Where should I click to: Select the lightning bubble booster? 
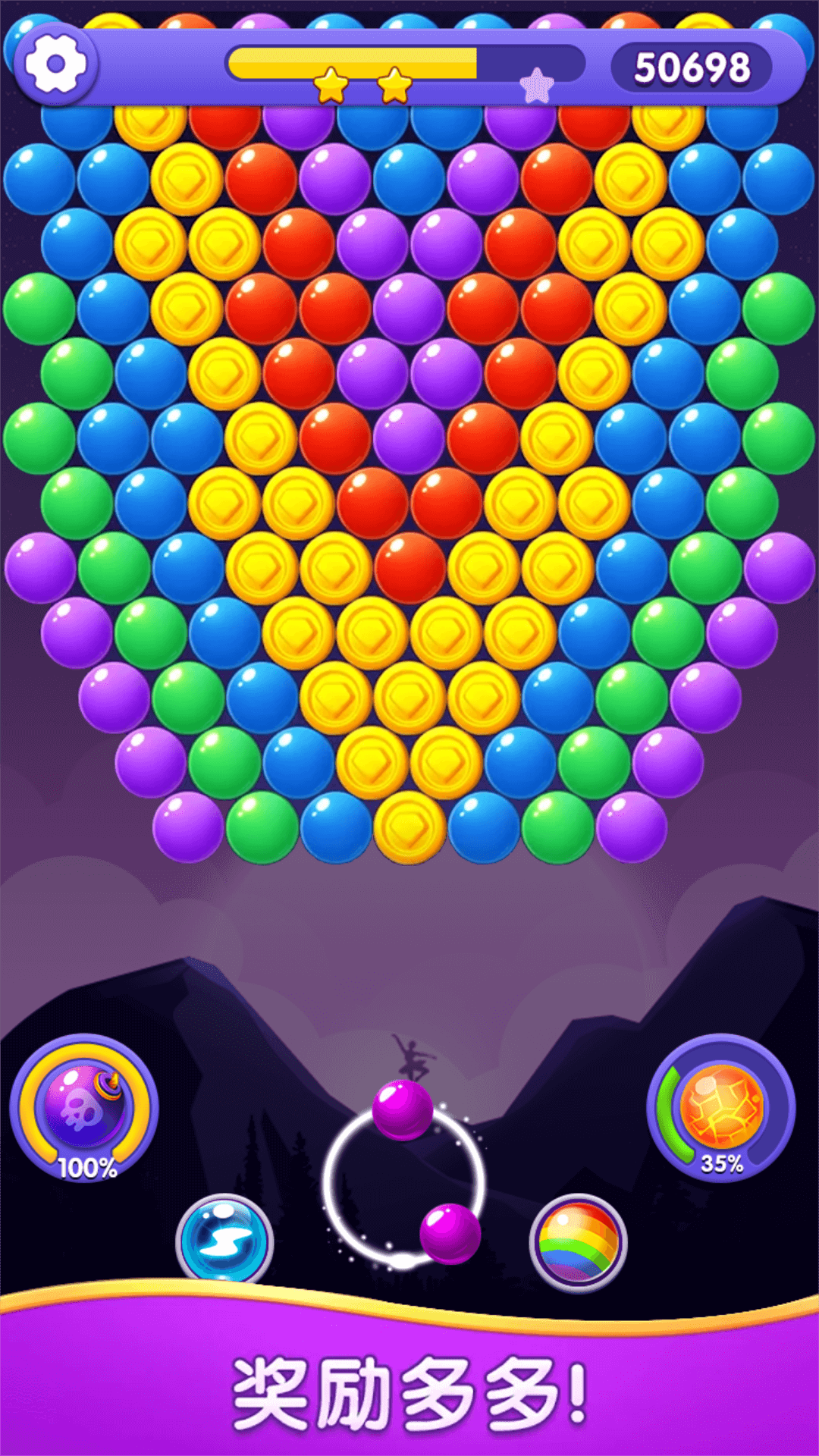pos(224,1241)
